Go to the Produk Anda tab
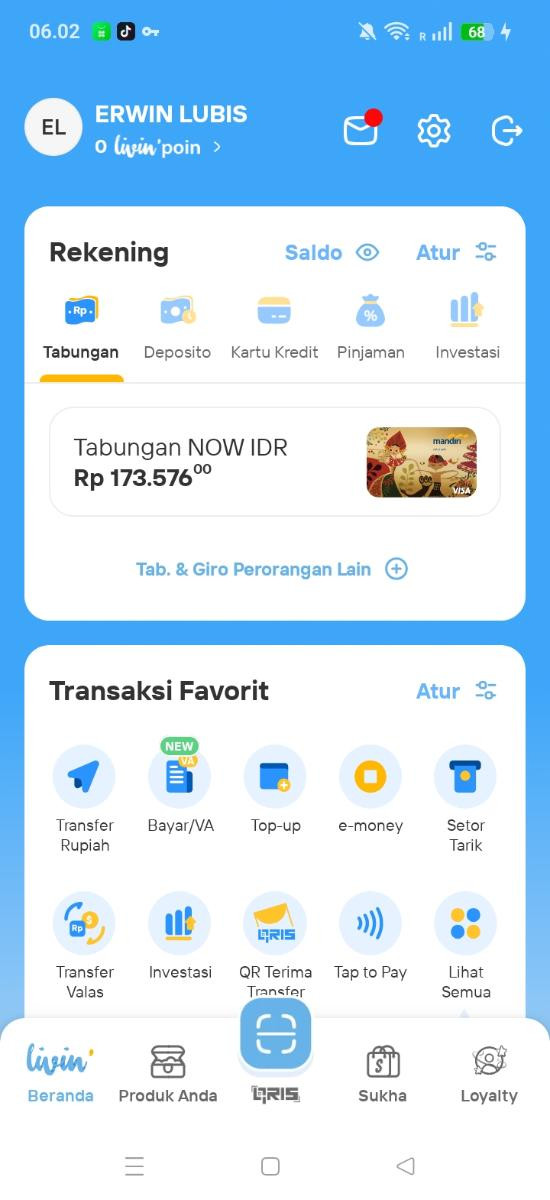This screenshot has height=1200, width=550. [168, 1074]
